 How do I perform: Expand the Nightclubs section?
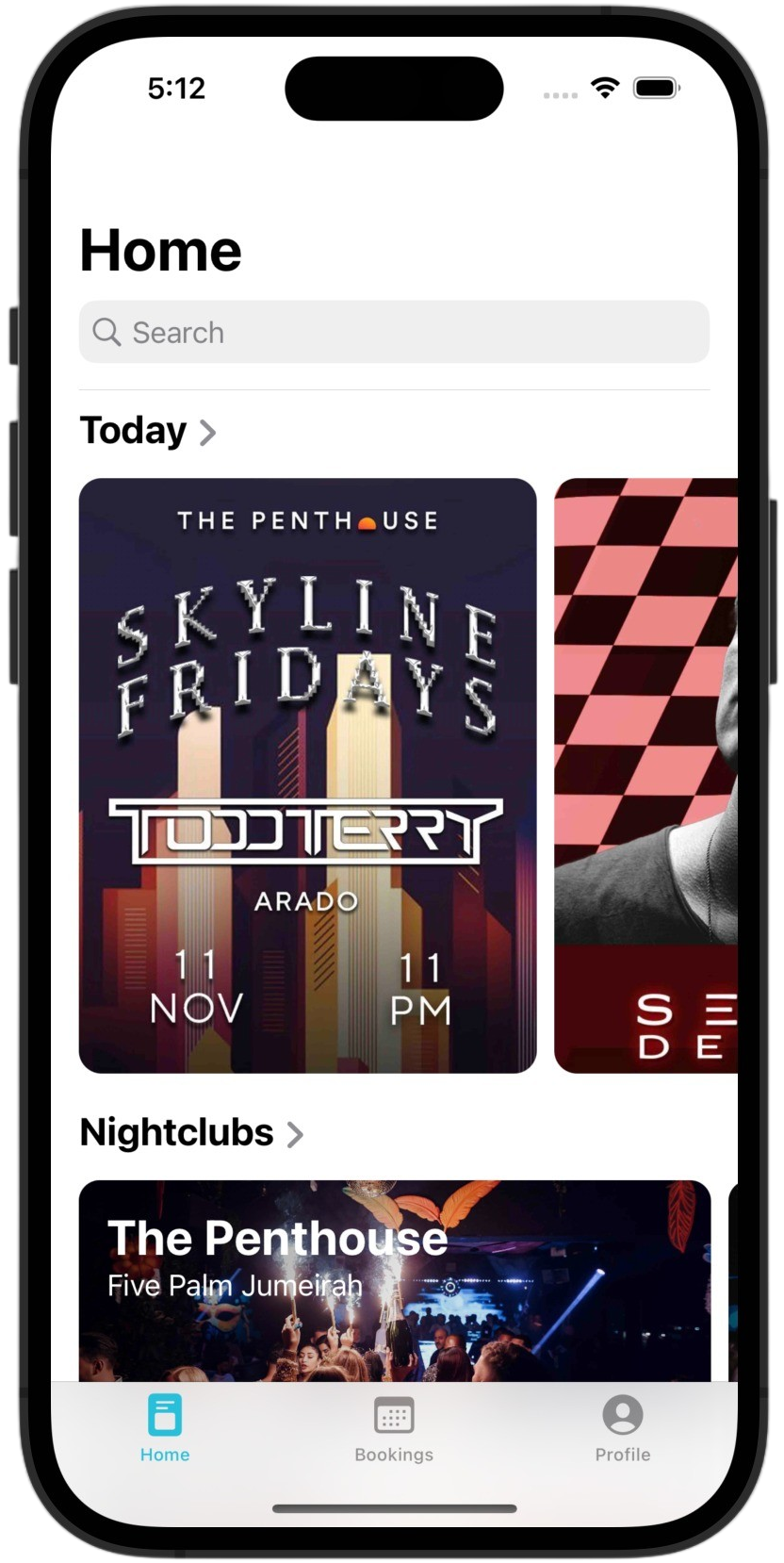[x=191, y=1132]
